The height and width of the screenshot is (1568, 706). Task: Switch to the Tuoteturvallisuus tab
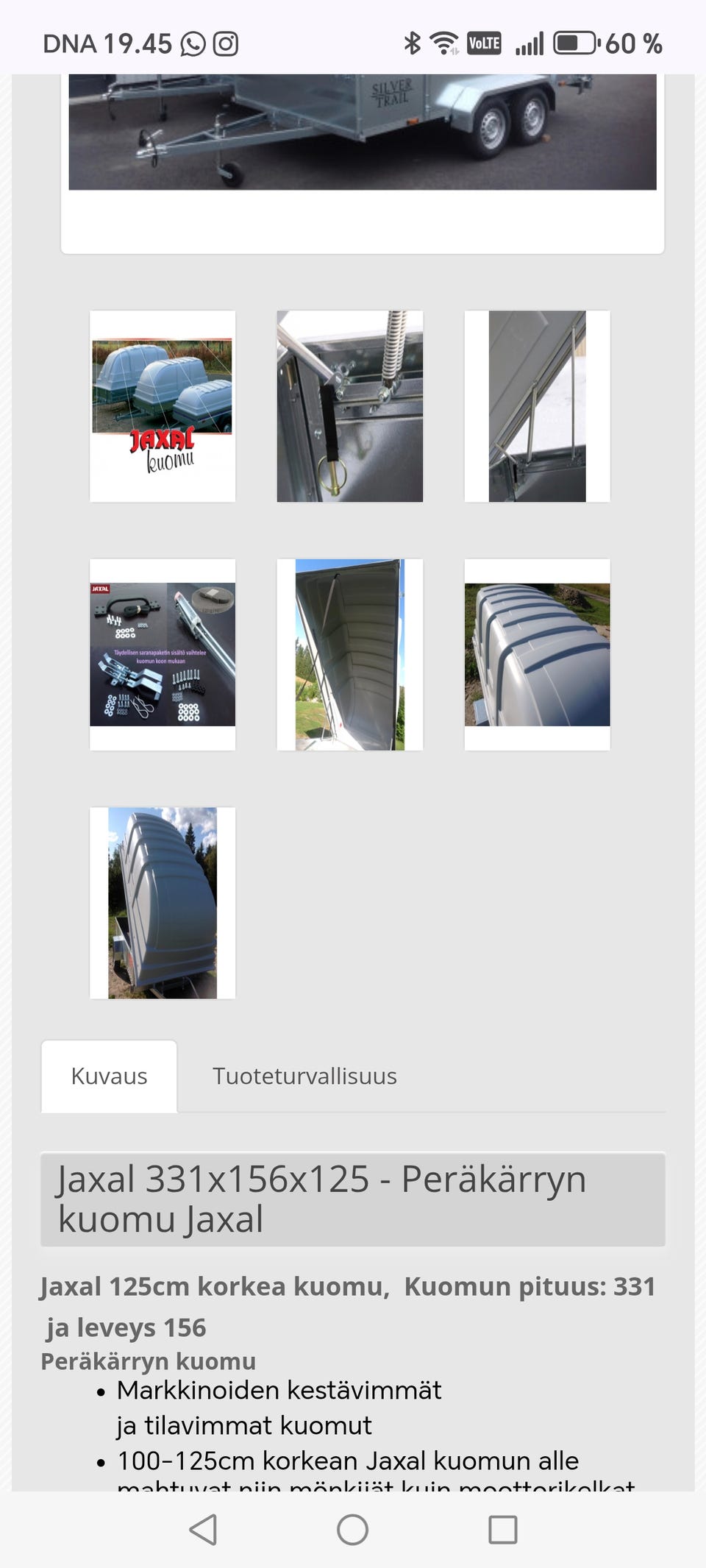[304, 1076]
